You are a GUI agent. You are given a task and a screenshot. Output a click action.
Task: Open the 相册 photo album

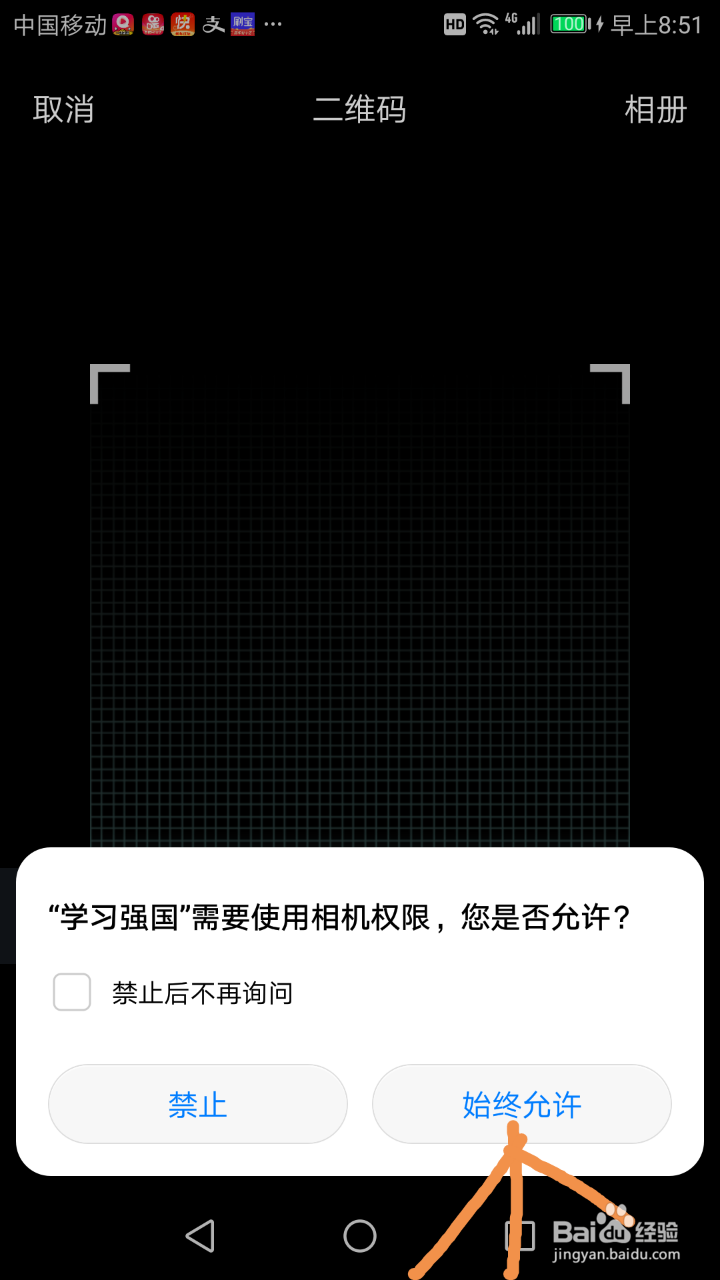pos(657,110)
